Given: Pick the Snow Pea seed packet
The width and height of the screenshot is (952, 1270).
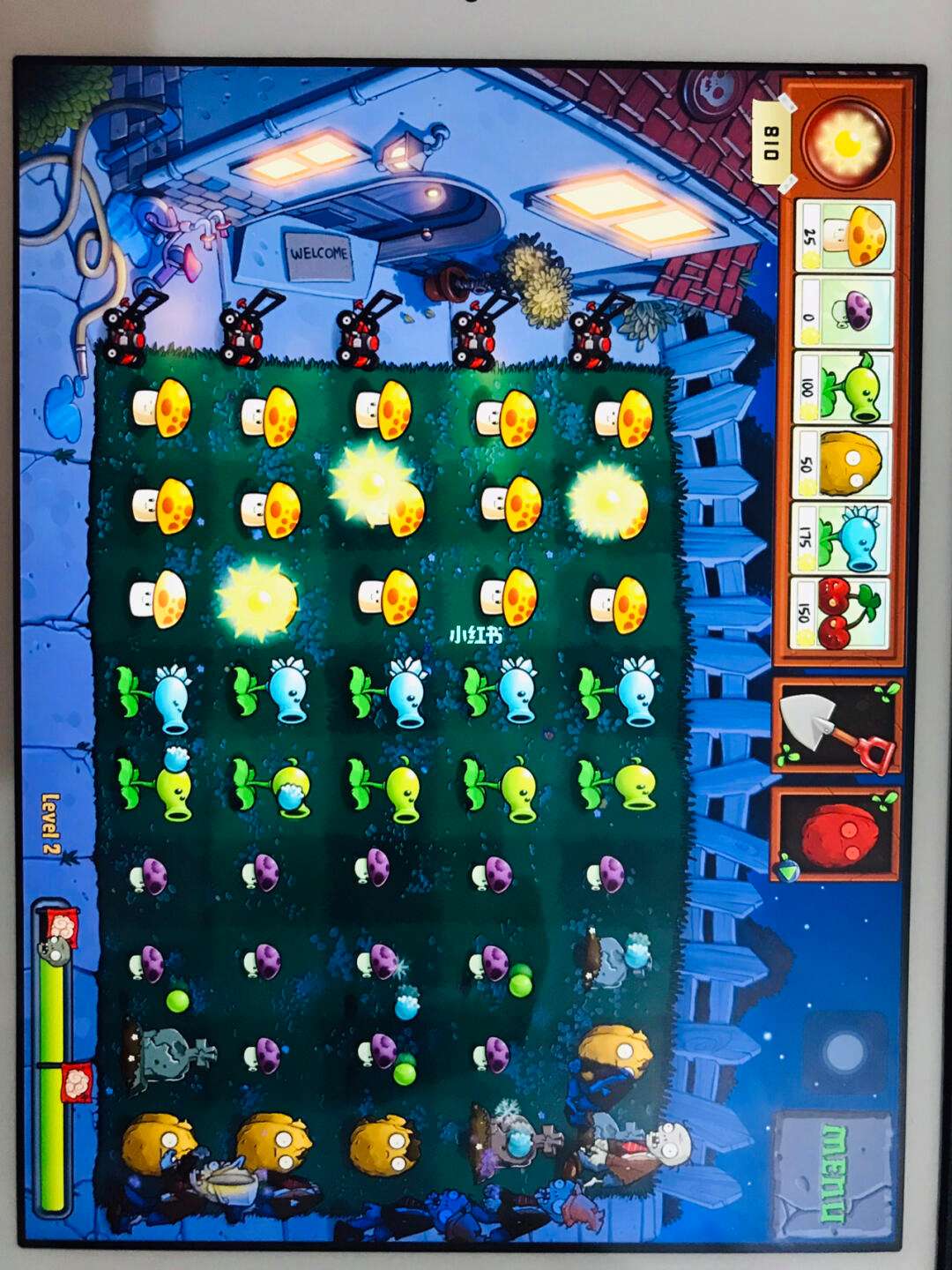Looking at the screenshot, I should [844, 537].
